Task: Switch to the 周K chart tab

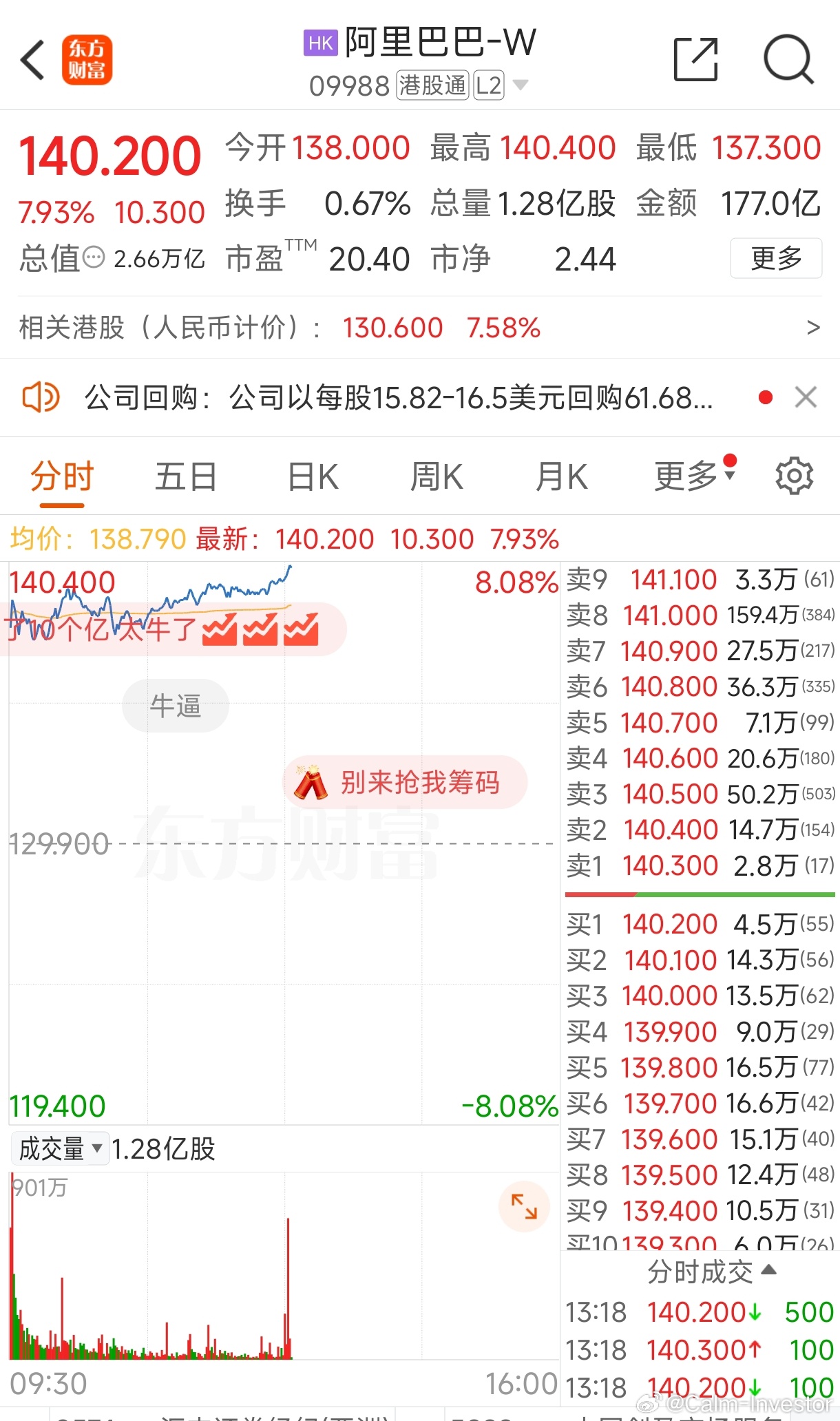Action: click(437, 476)
